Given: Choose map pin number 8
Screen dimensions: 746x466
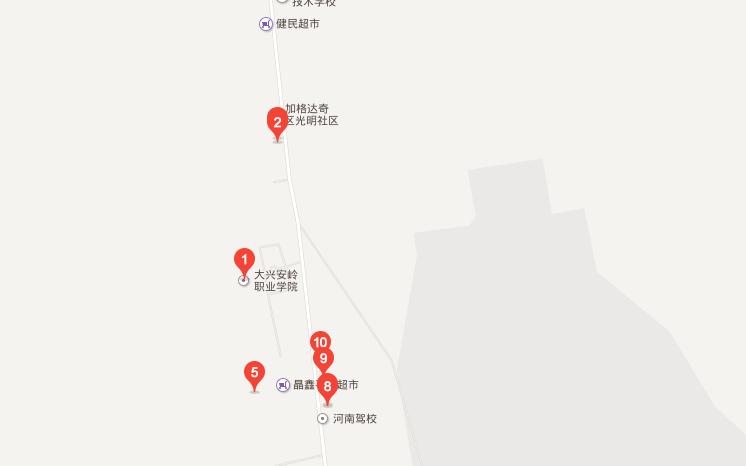Looking at the screenshot, I should coord(327,387).
